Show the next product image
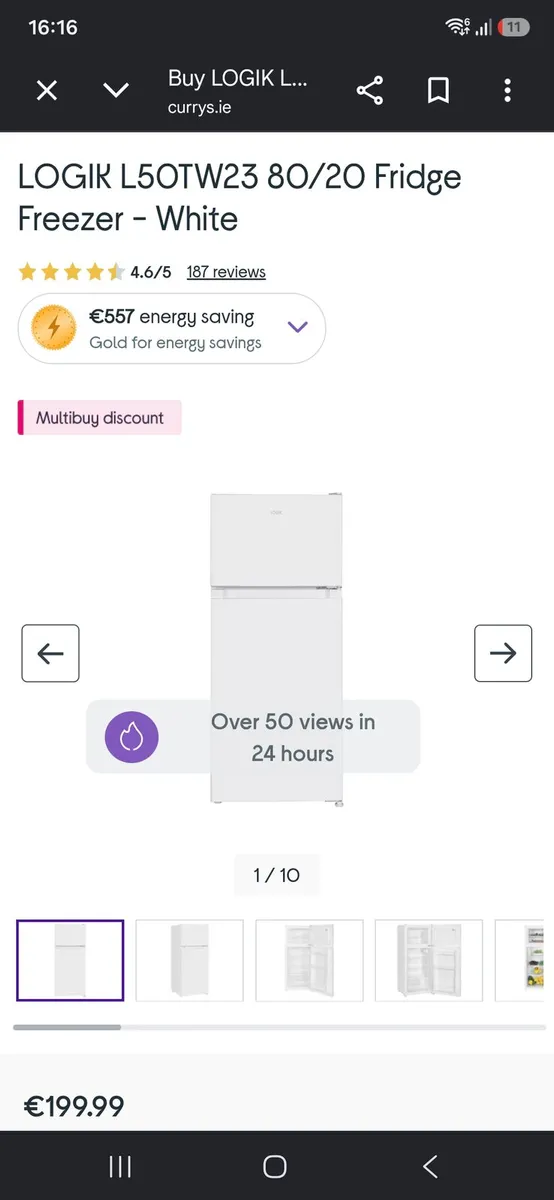554x1200 pixels. point(503,653)
